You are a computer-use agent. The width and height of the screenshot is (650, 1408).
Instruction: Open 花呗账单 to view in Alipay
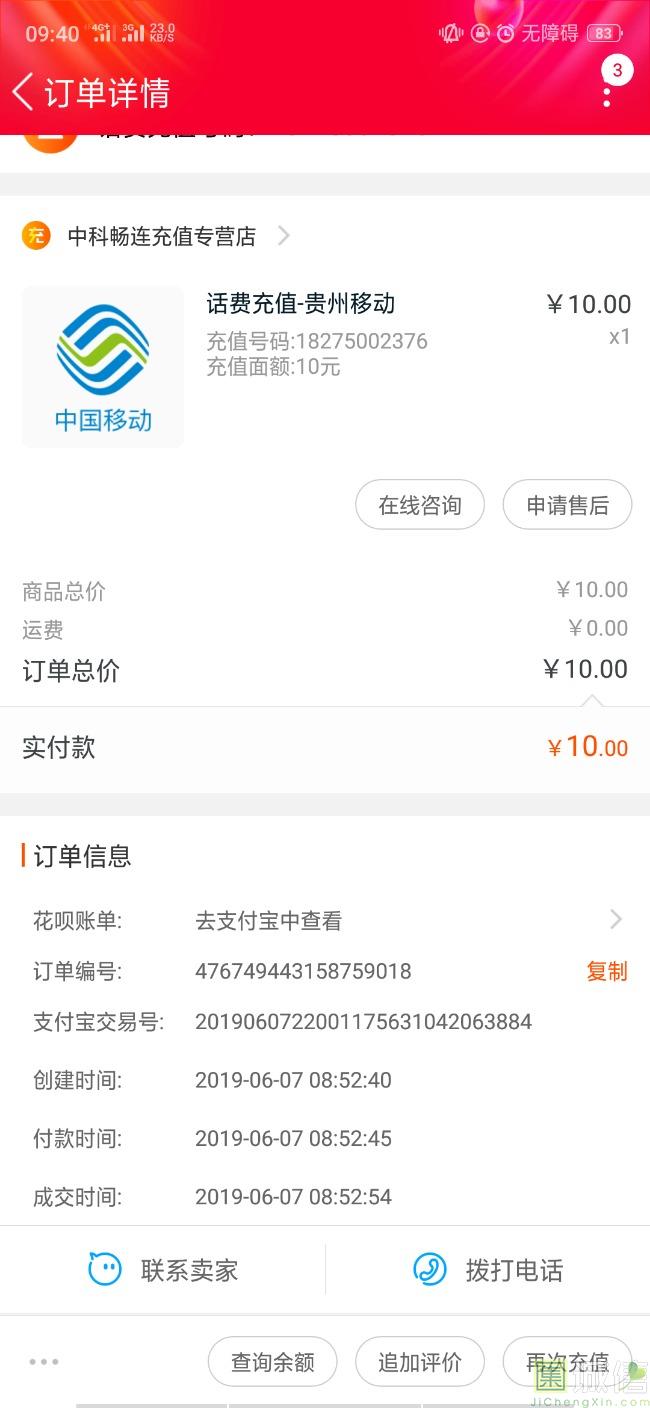coord(325,920)
